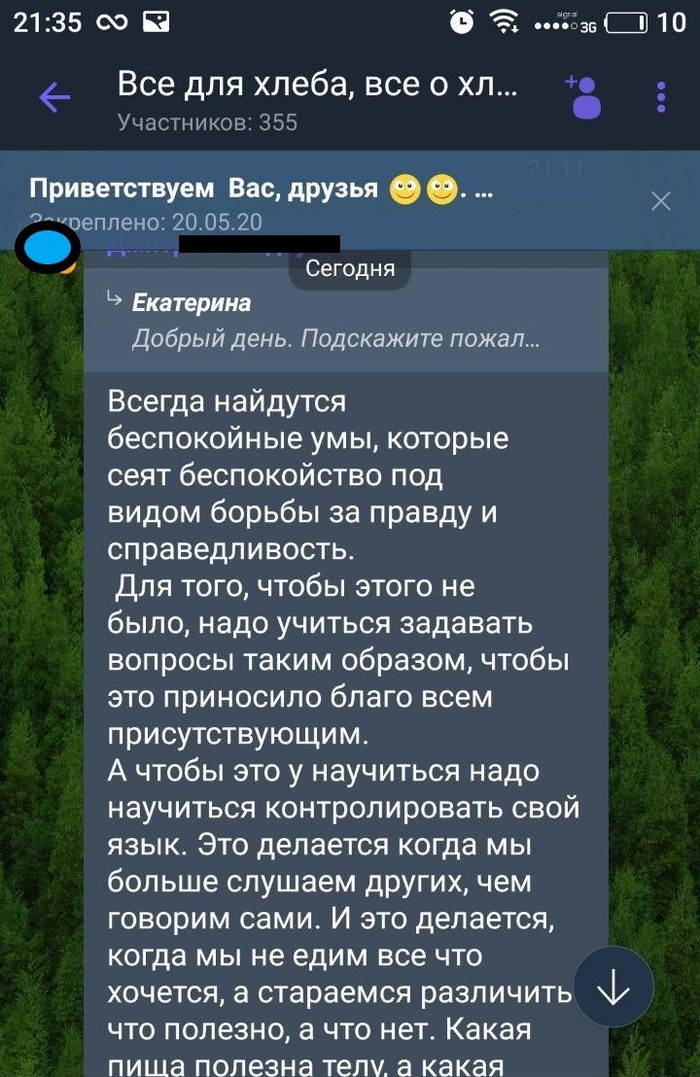Open the three-dot overflow menu
Image resolution: width=700 pixels, height=1077 pixels.
(661, 97)
